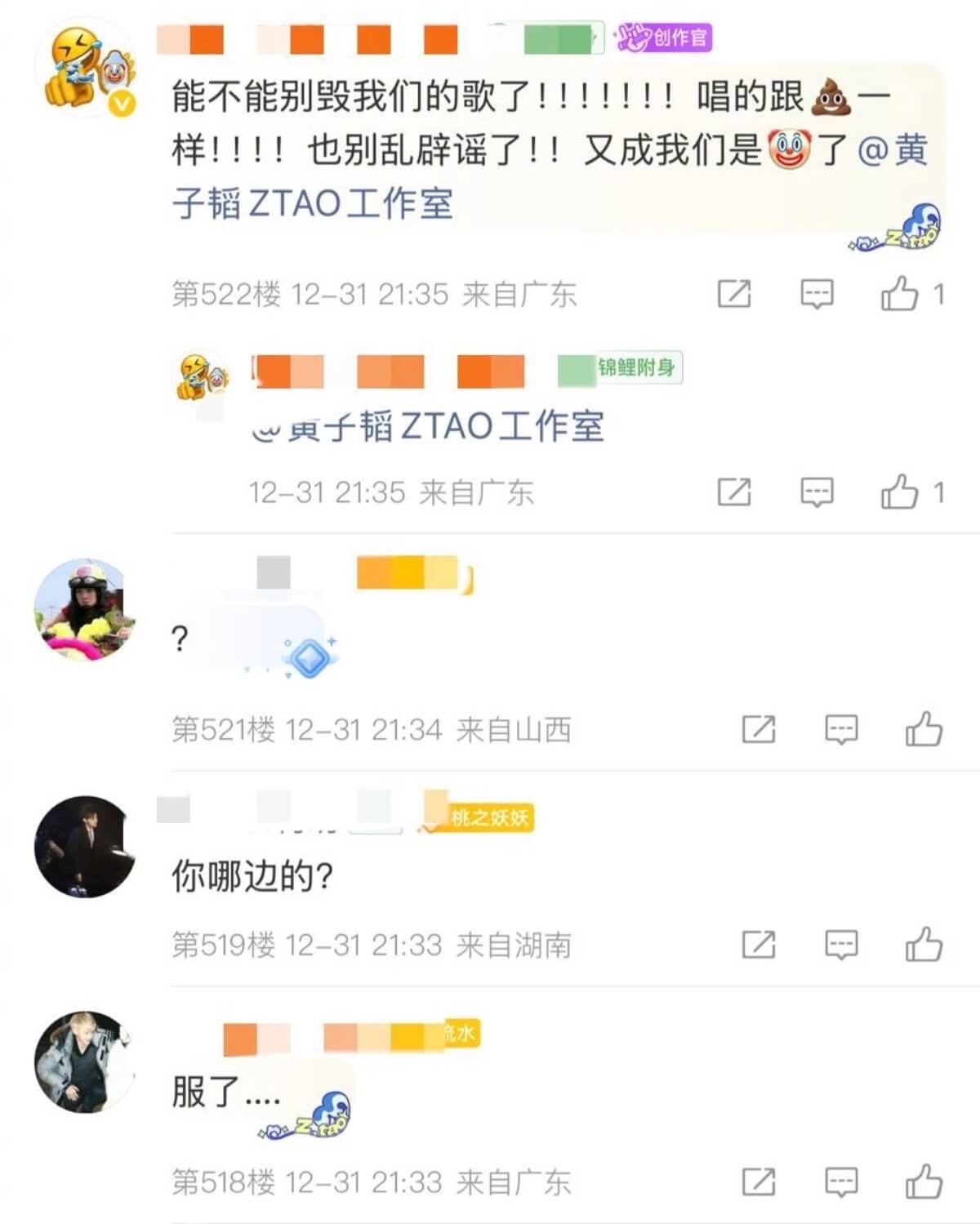The width and height of the screenshot is (980, 1224).
Task: Reply to the "服了...." comment
Action: [840, 1182]
